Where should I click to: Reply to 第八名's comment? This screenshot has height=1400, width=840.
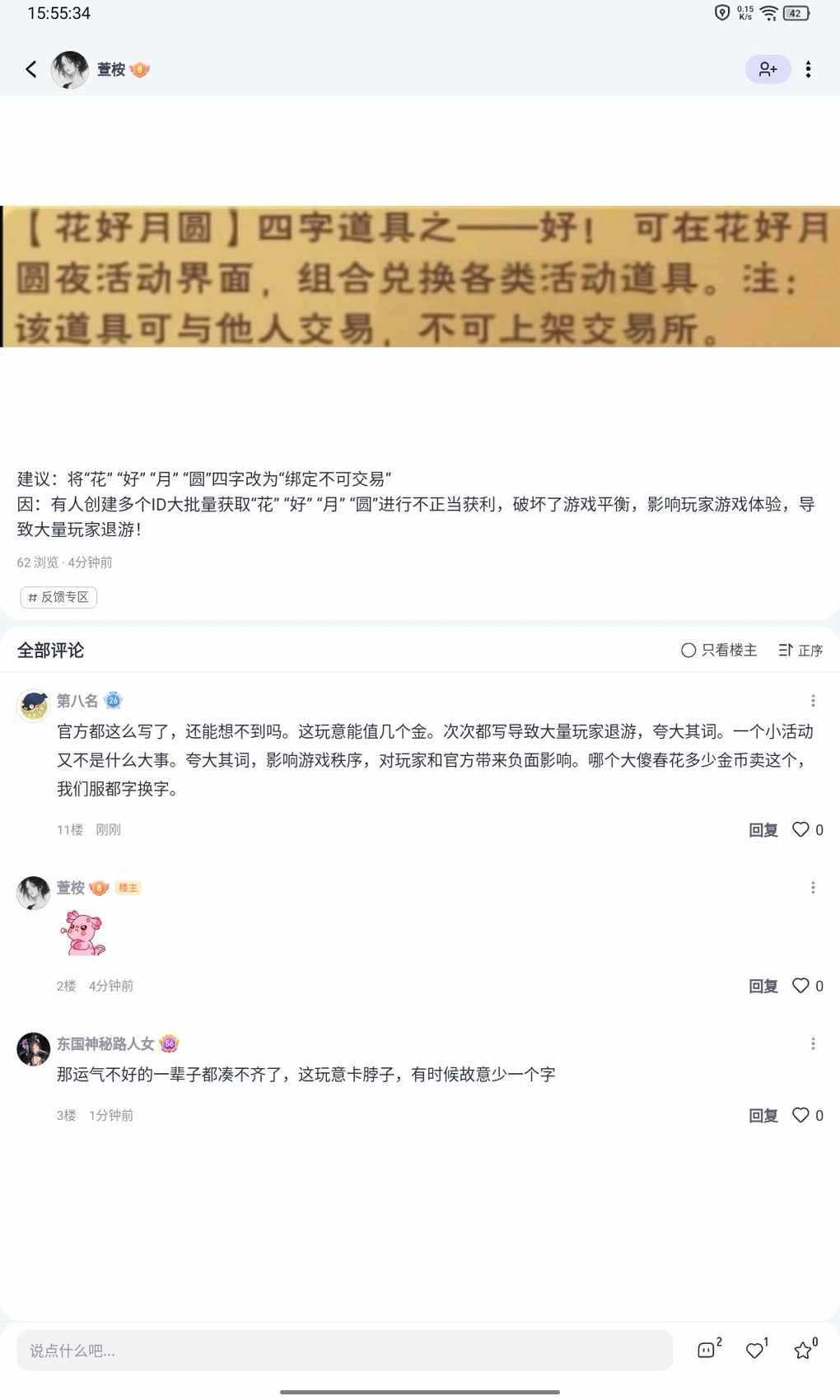click(763, 830)
